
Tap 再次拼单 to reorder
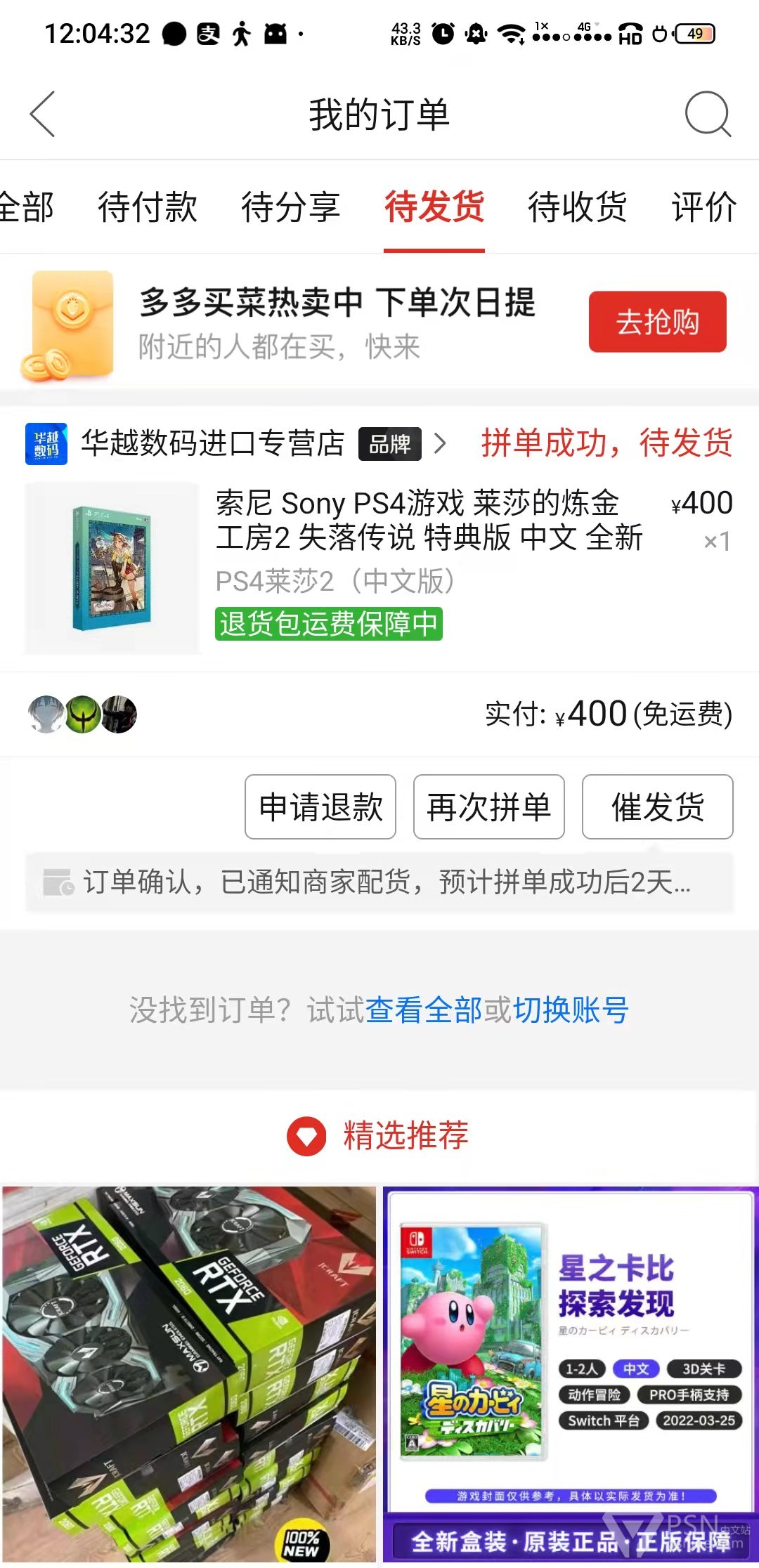489,807
